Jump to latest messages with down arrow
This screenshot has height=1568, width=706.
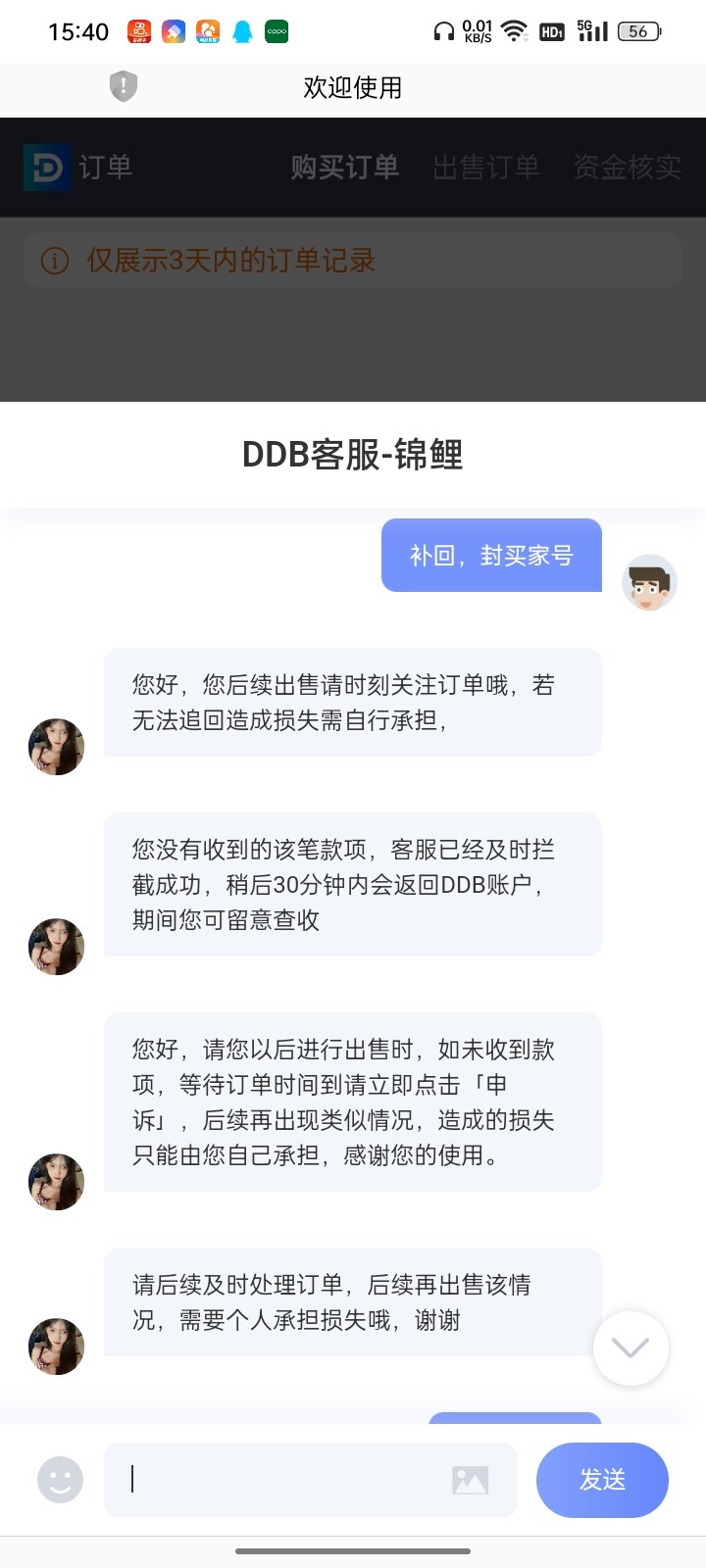pos(630,1348)
